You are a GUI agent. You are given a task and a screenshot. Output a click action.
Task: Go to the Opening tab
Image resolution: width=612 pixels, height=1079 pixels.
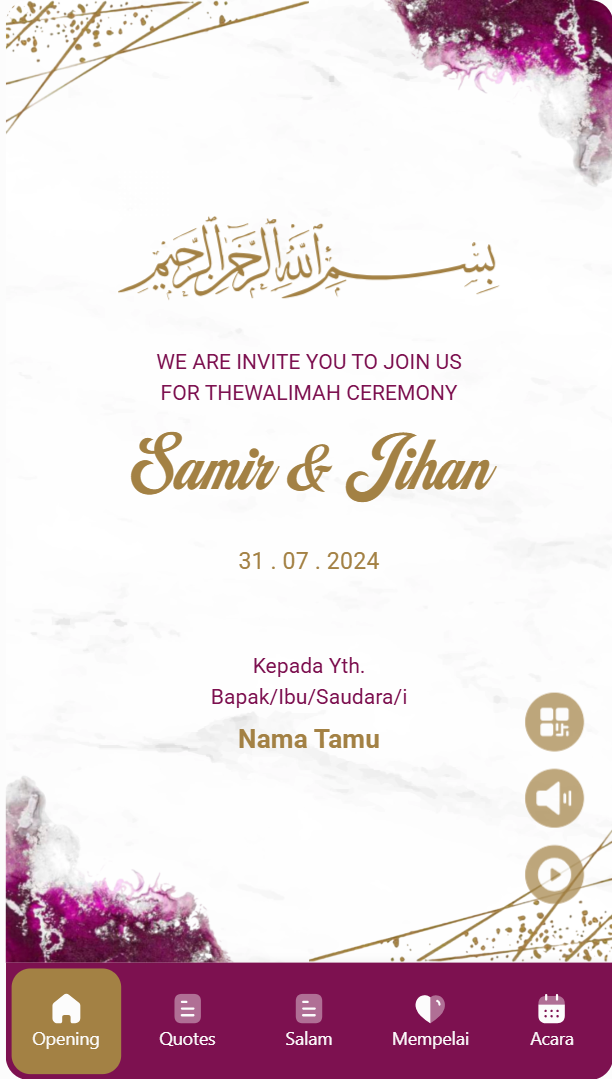(66, 1021)
